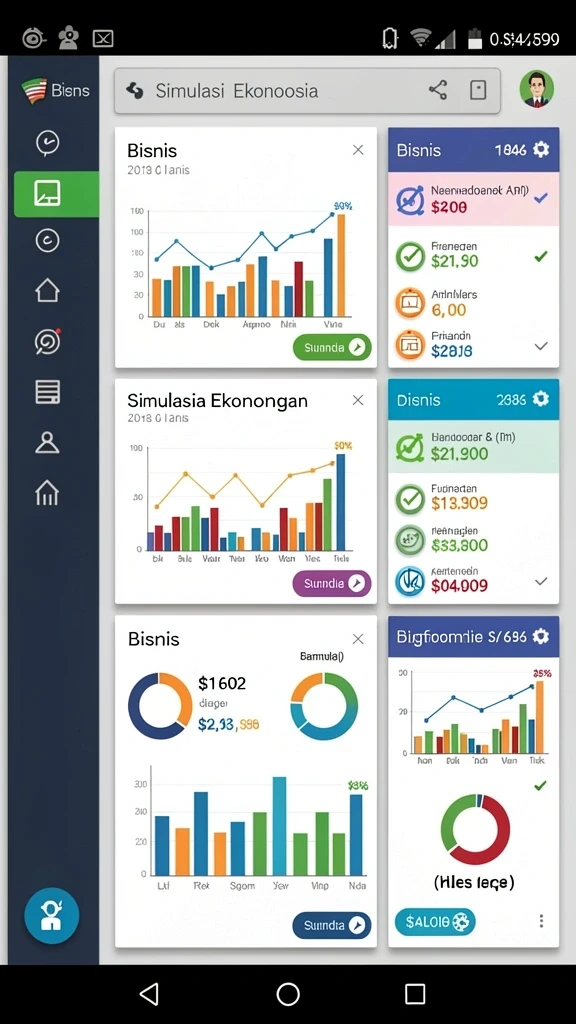This screenshot has height=1024, width=576.
Task: Open the person profile icon in the sidebar
Action: click(47, 442)
